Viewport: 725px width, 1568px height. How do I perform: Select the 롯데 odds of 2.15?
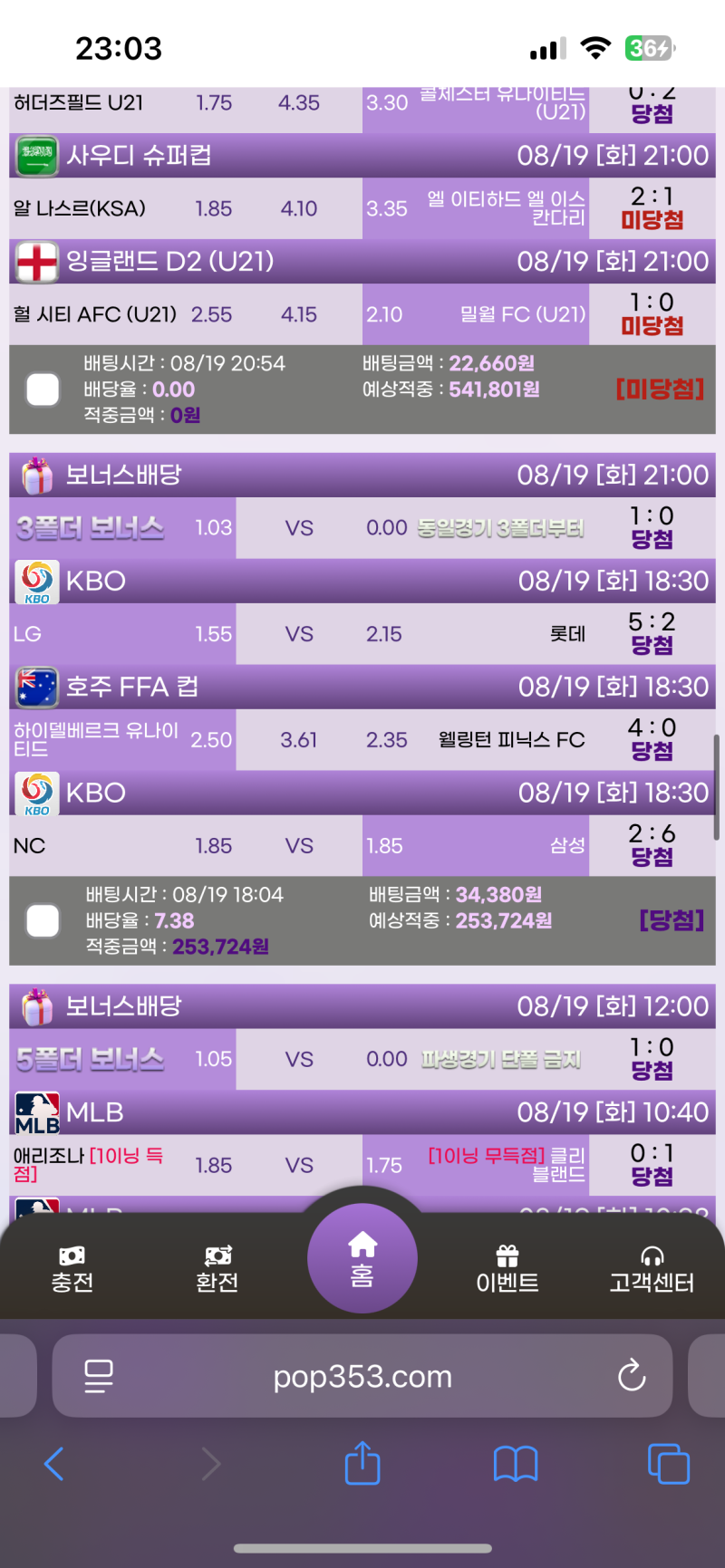384,634
